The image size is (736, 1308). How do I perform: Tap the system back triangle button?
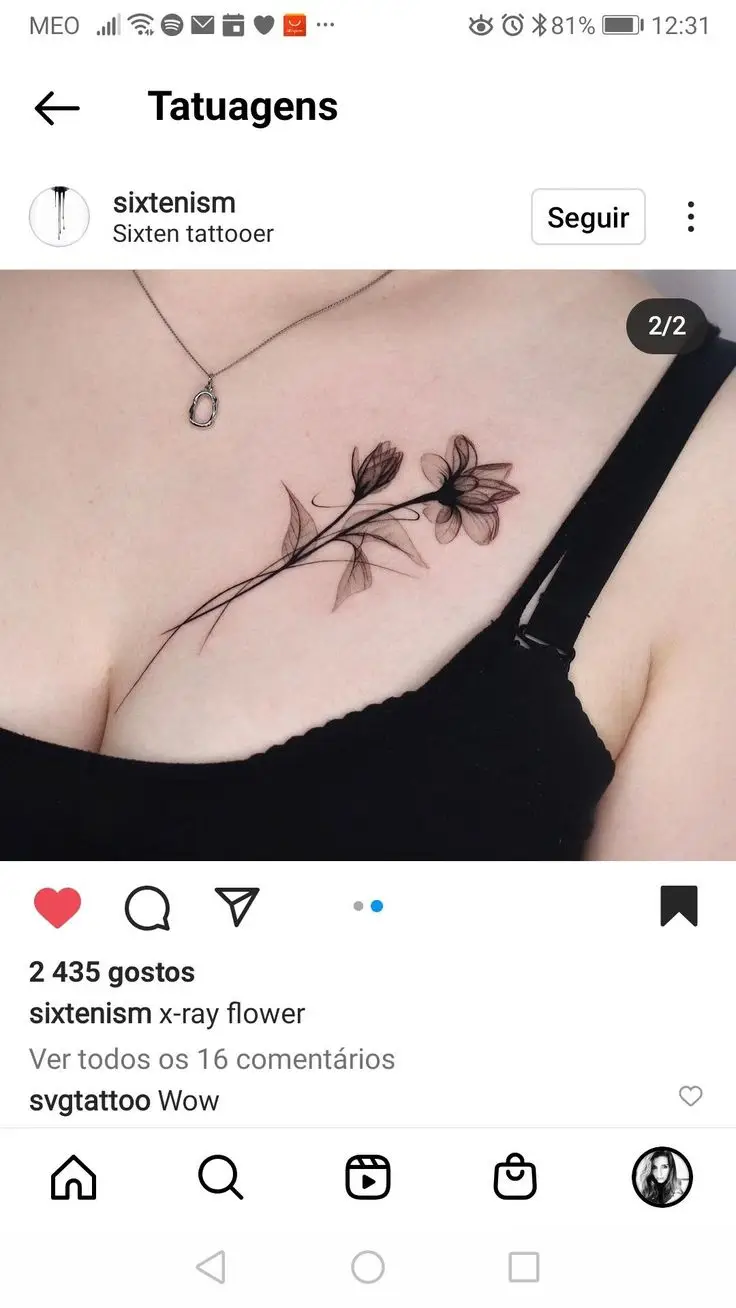[x=211, y=1267]
